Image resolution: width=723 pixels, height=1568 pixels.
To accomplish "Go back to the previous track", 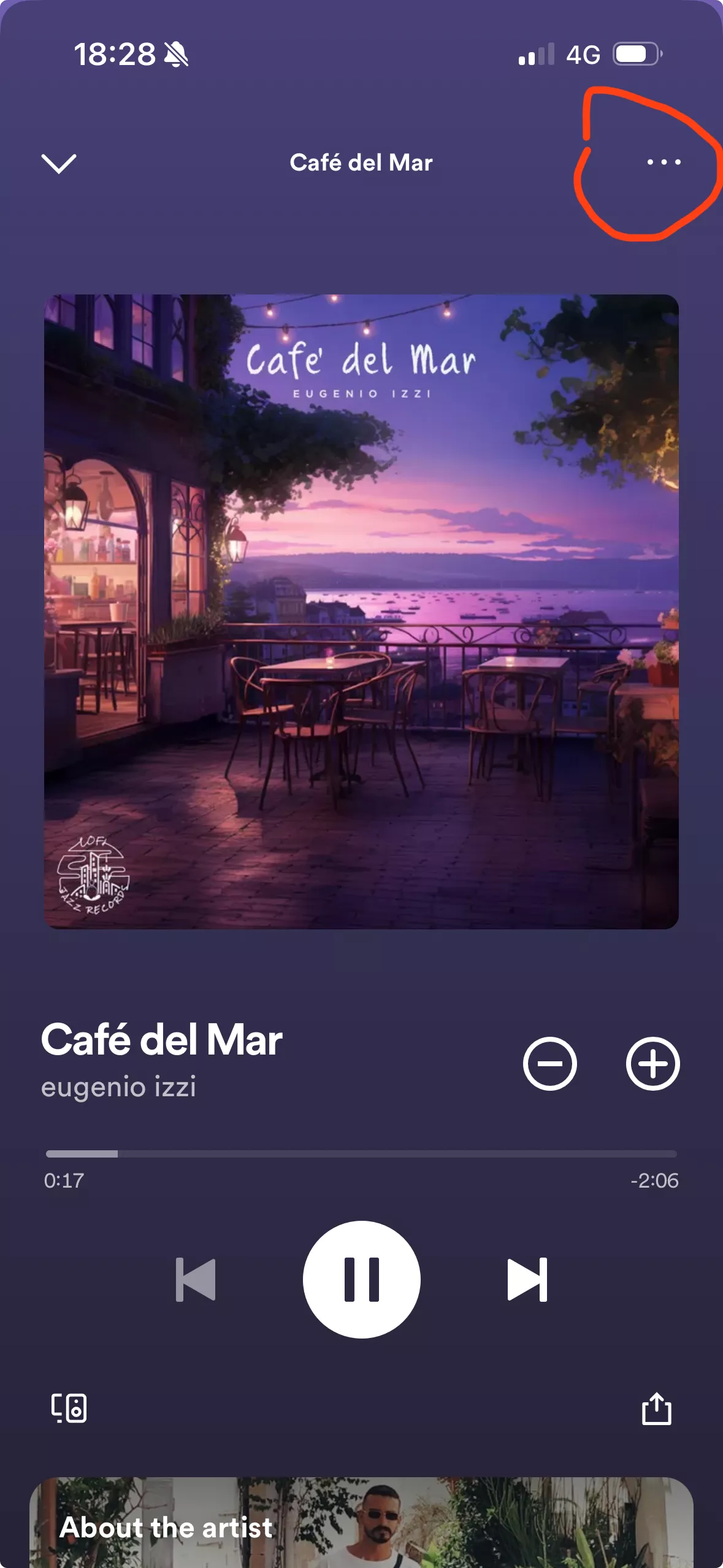I will pos(196,1280).
